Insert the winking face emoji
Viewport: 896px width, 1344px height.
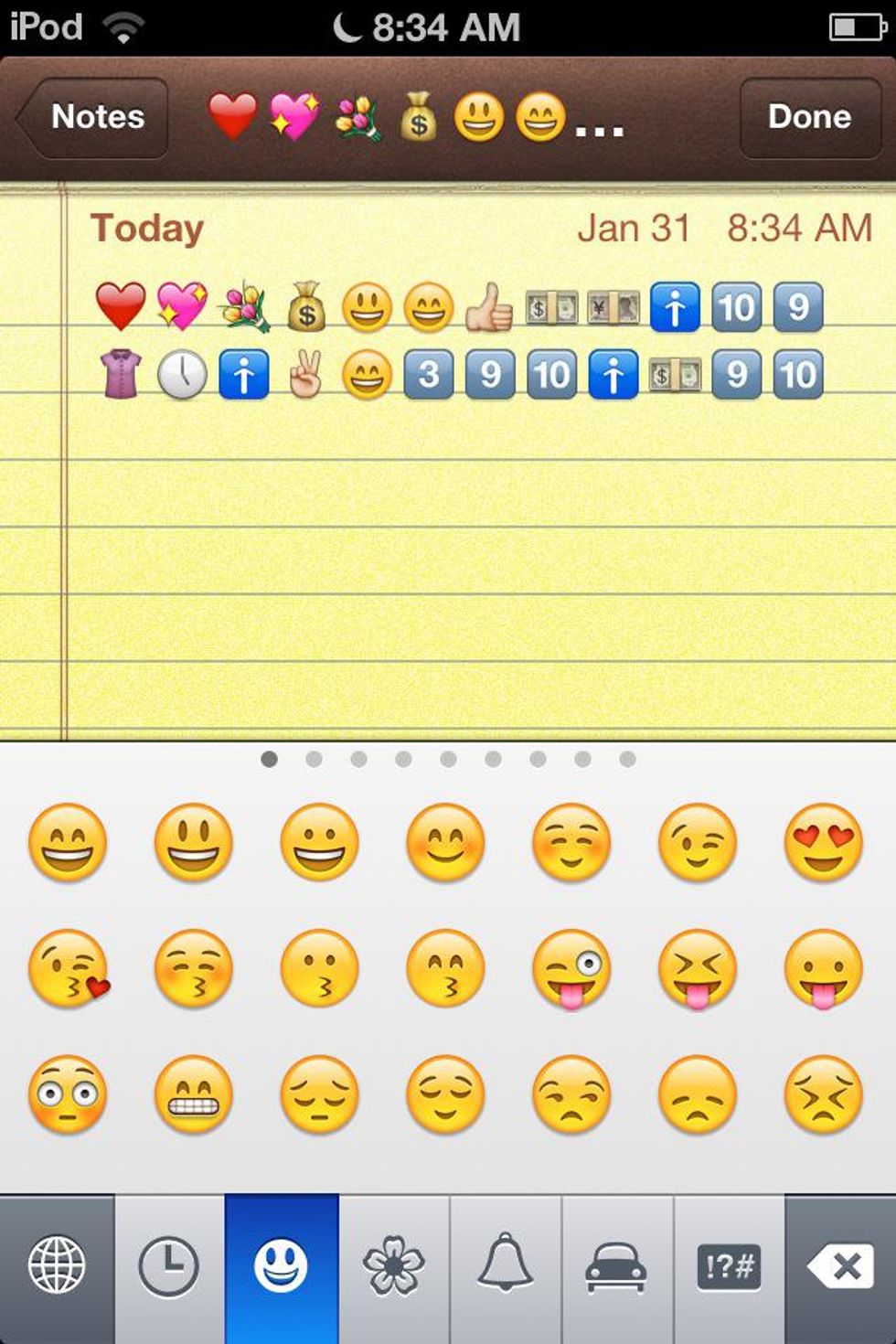click(697, 842)
